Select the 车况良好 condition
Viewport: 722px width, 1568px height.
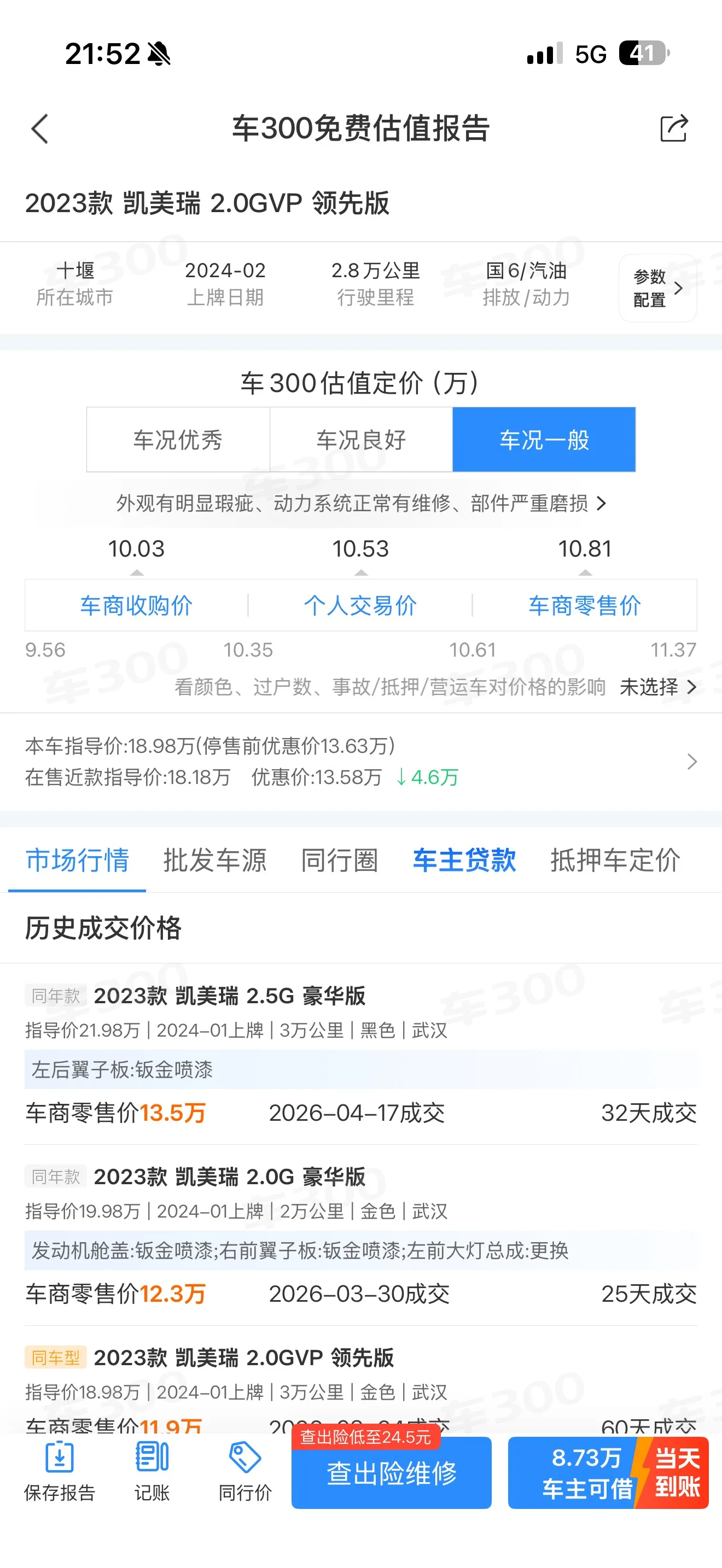tap(361, 440)
